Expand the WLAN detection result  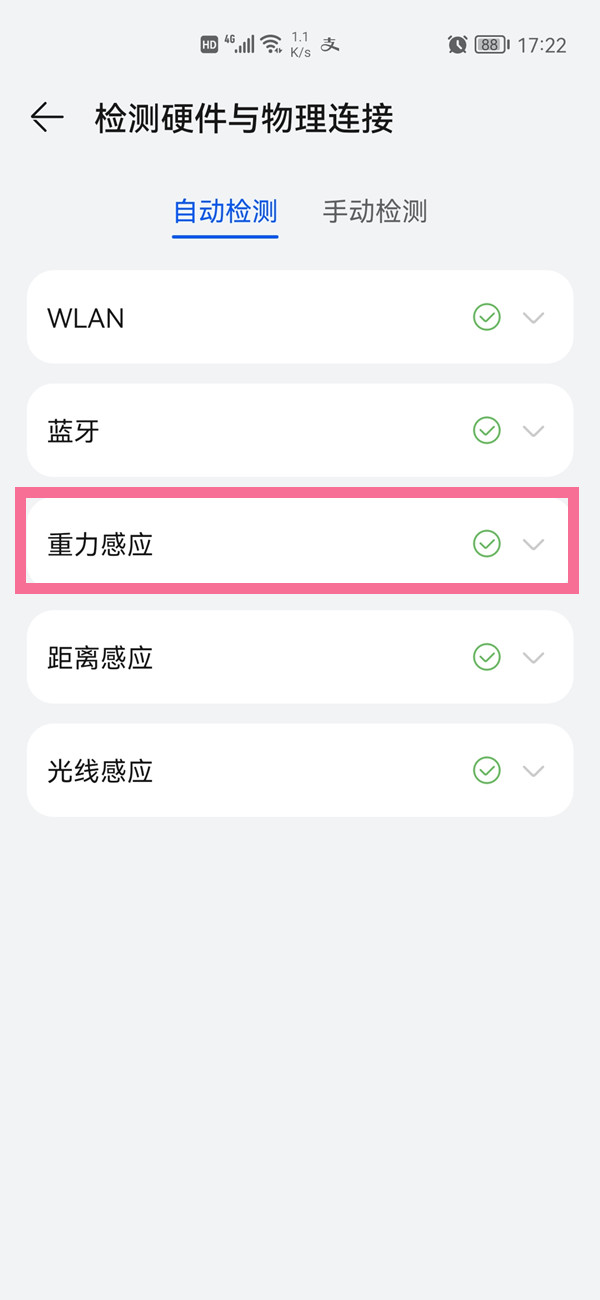[534, 318]
